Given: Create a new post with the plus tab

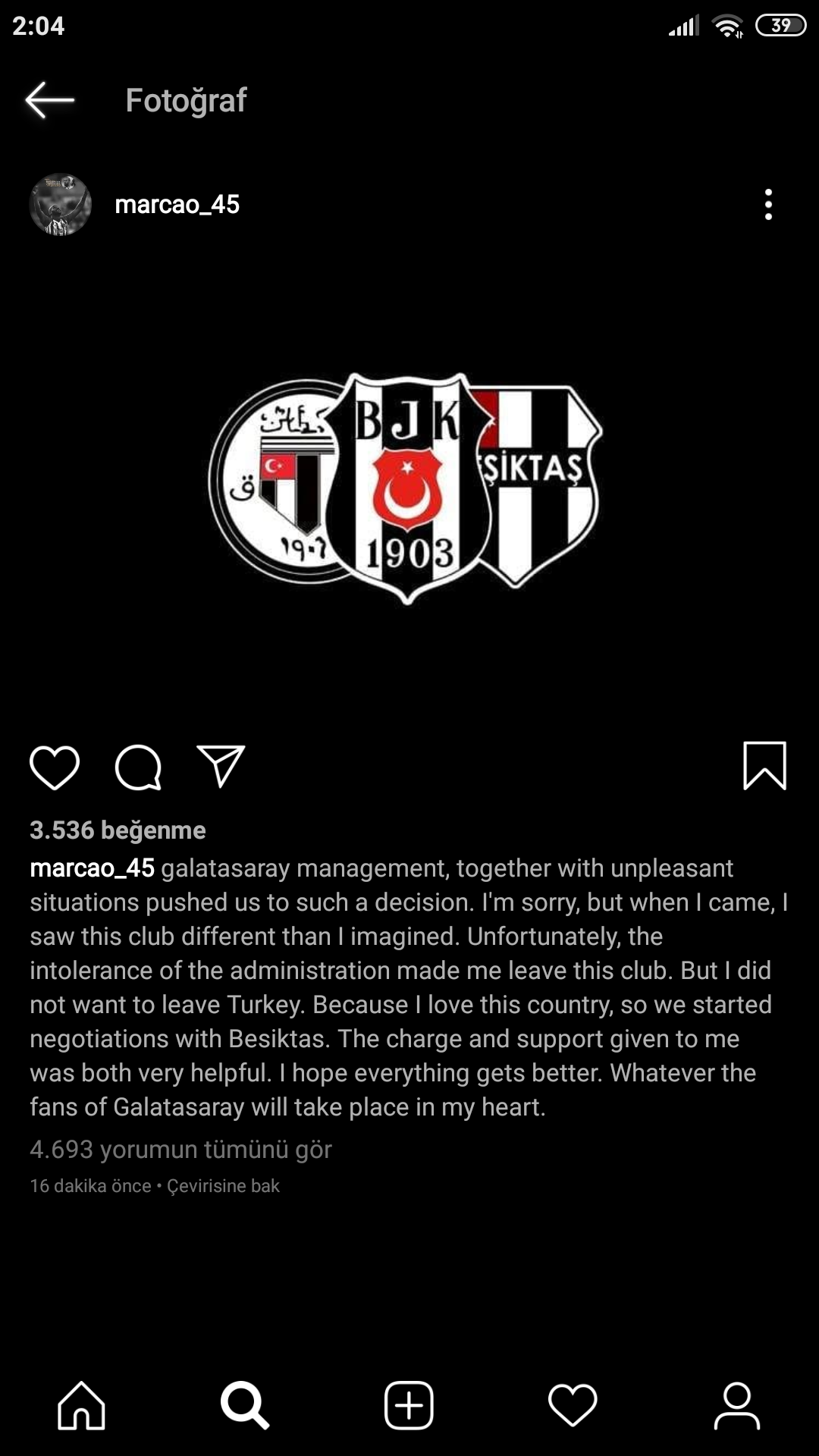Looking at the screenshot, I should click(x=409, y=1405).
